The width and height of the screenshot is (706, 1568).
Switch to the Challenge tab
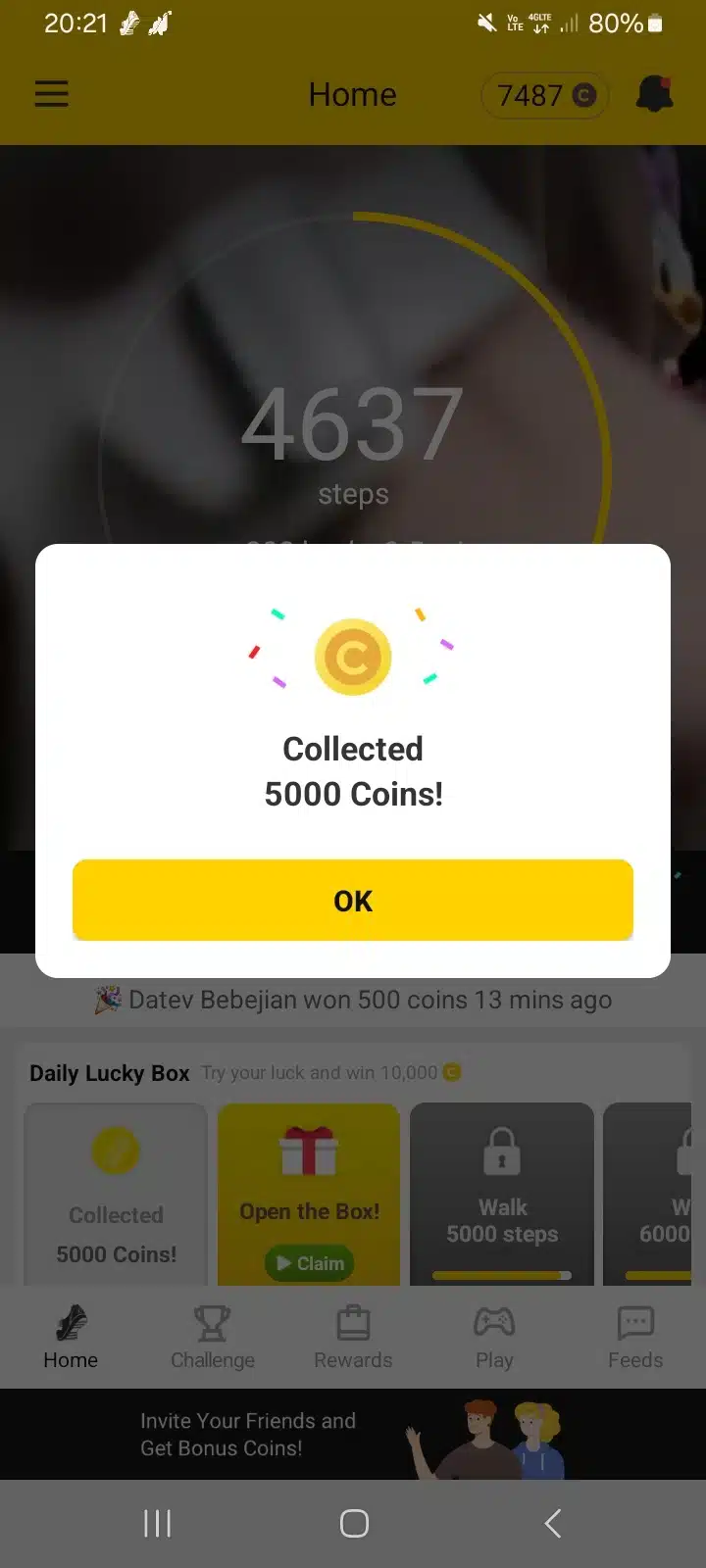click(212, 1337)
